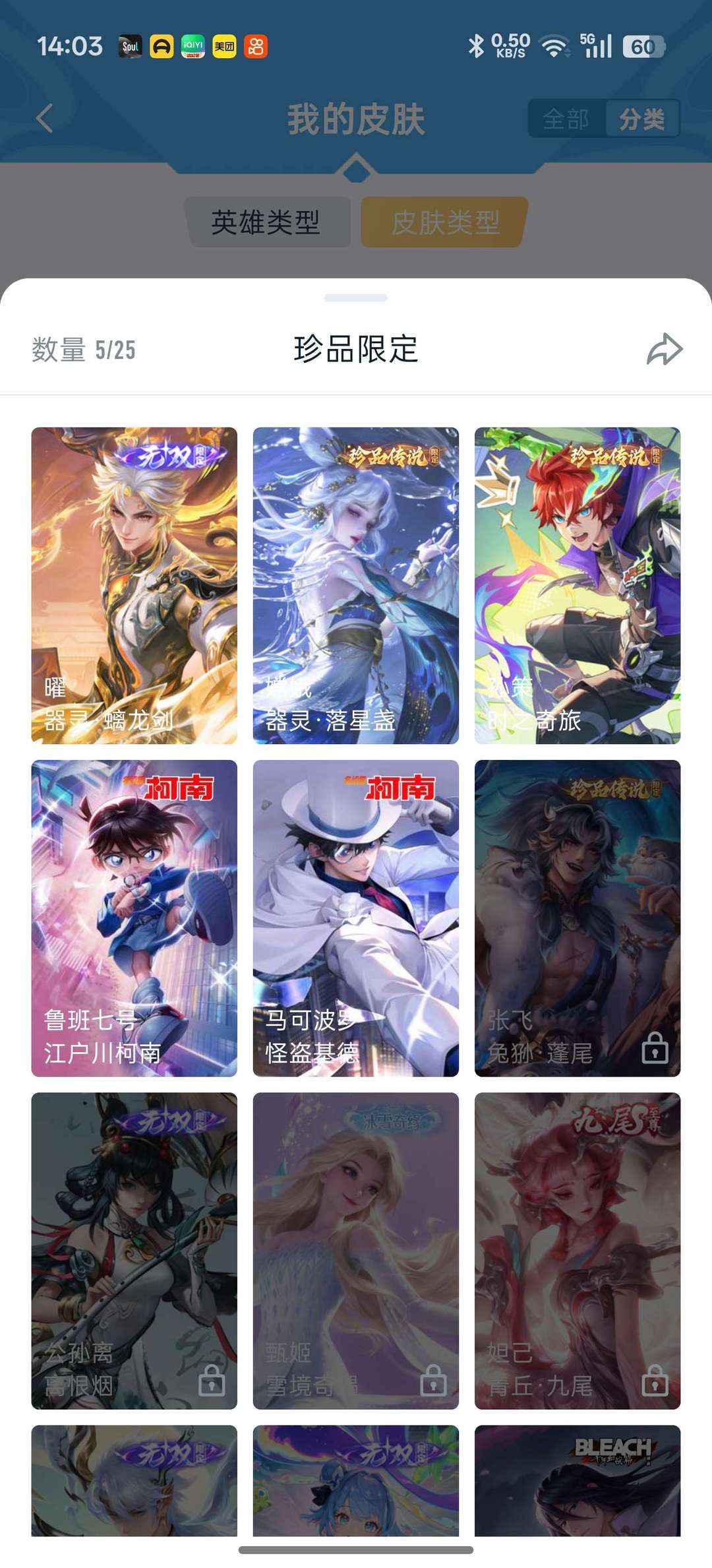This screenshot has height=1568, width=712.
Task: Tap the bottom sheet drag handle
Action: pos(355,298)
